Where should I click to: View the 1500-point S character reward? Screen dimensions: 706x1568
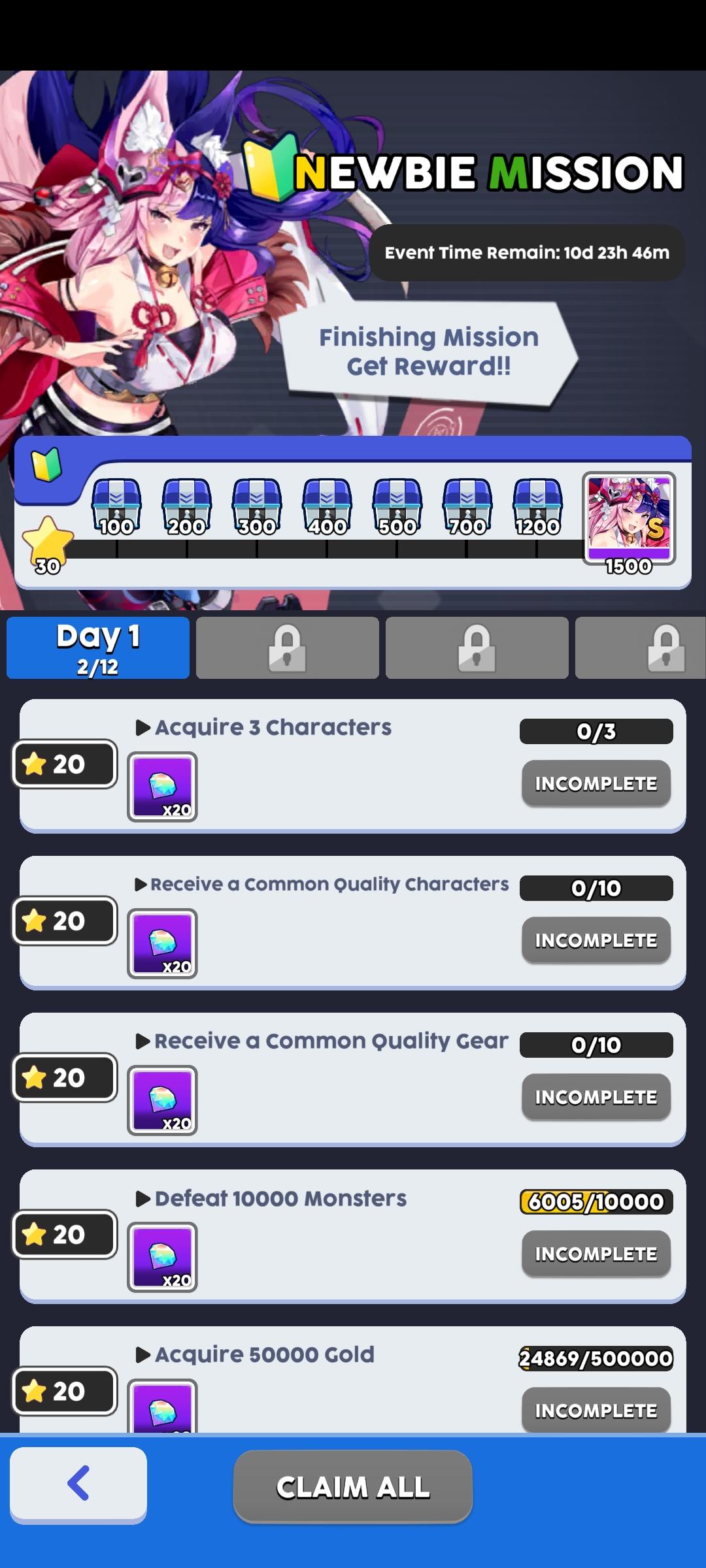pos(629,518)
